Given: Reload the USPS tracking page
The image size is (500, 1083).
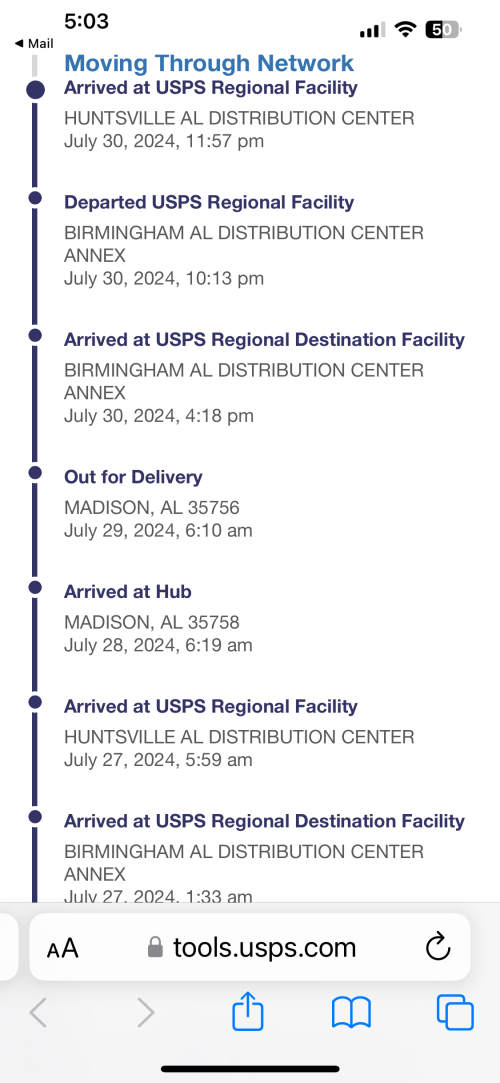Looking at the screenshot, I should (x=438, y=947).
